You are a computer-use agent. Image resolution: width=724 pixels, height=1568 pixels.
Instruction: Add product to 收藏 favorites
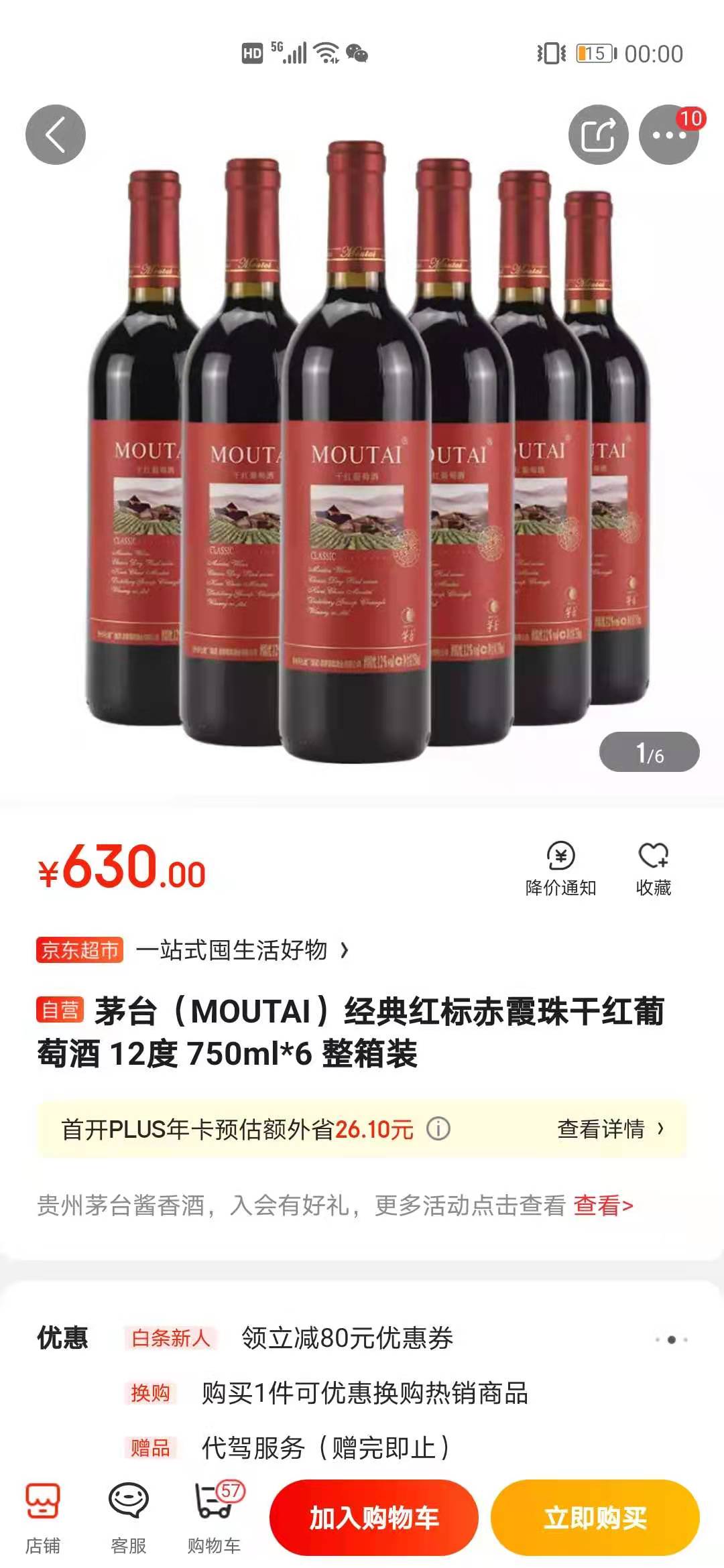(x=653, y=868)
